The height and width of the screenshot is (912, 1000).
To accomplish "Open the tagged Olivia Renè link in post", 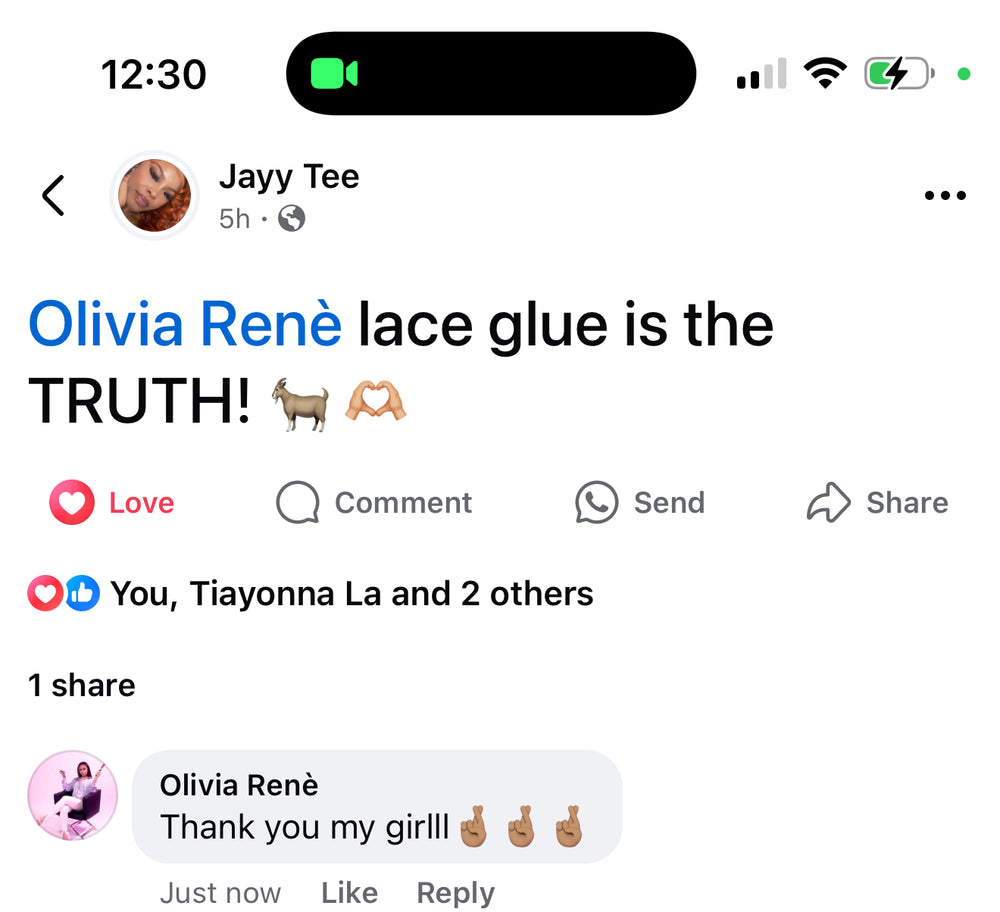I will (185, 326).
